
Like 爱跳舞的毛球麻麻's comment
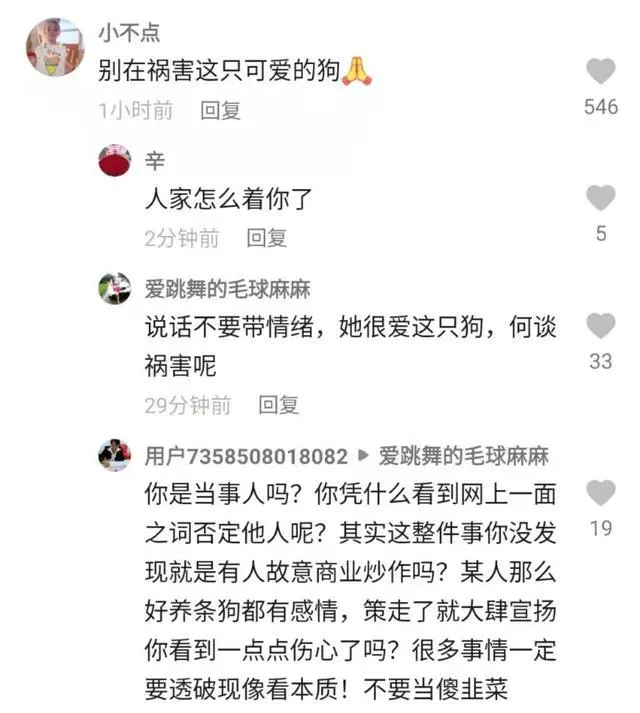600,327
